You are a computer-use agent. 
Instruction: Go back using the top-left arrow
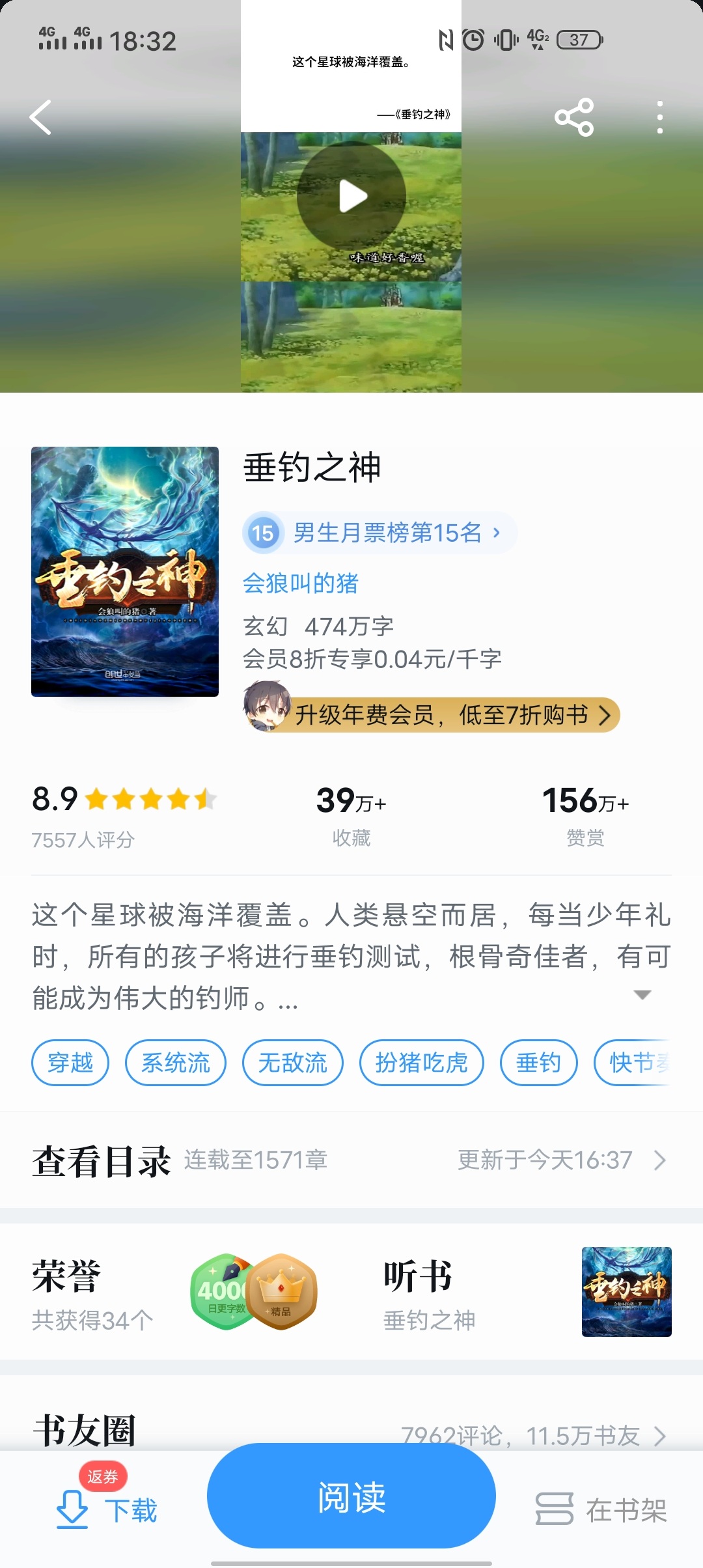[41, 118]
